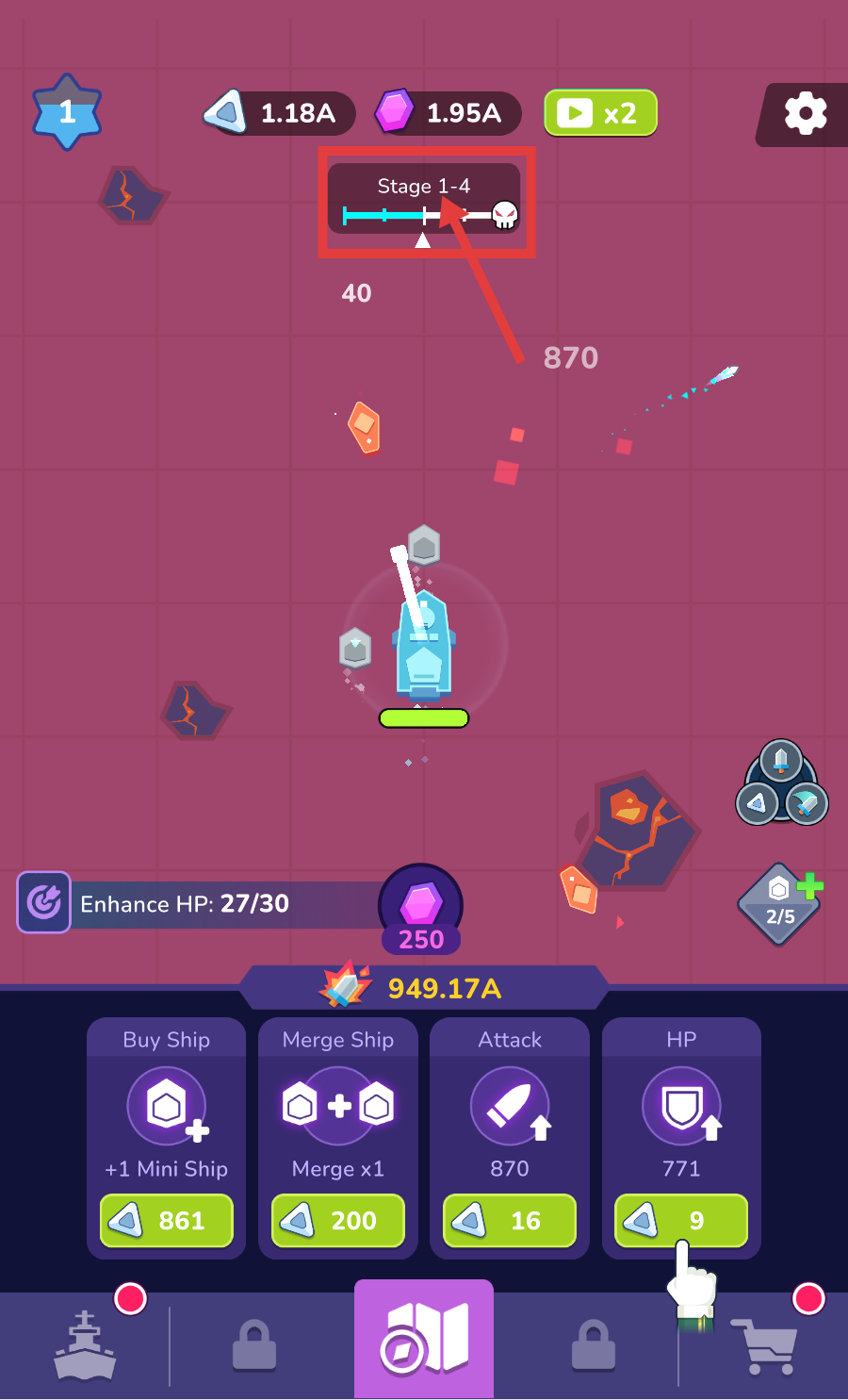Tap the locked tab beside the cart
This screenshot has width=848, height=1400.
pyautogui.click(x=594, y=1345)
